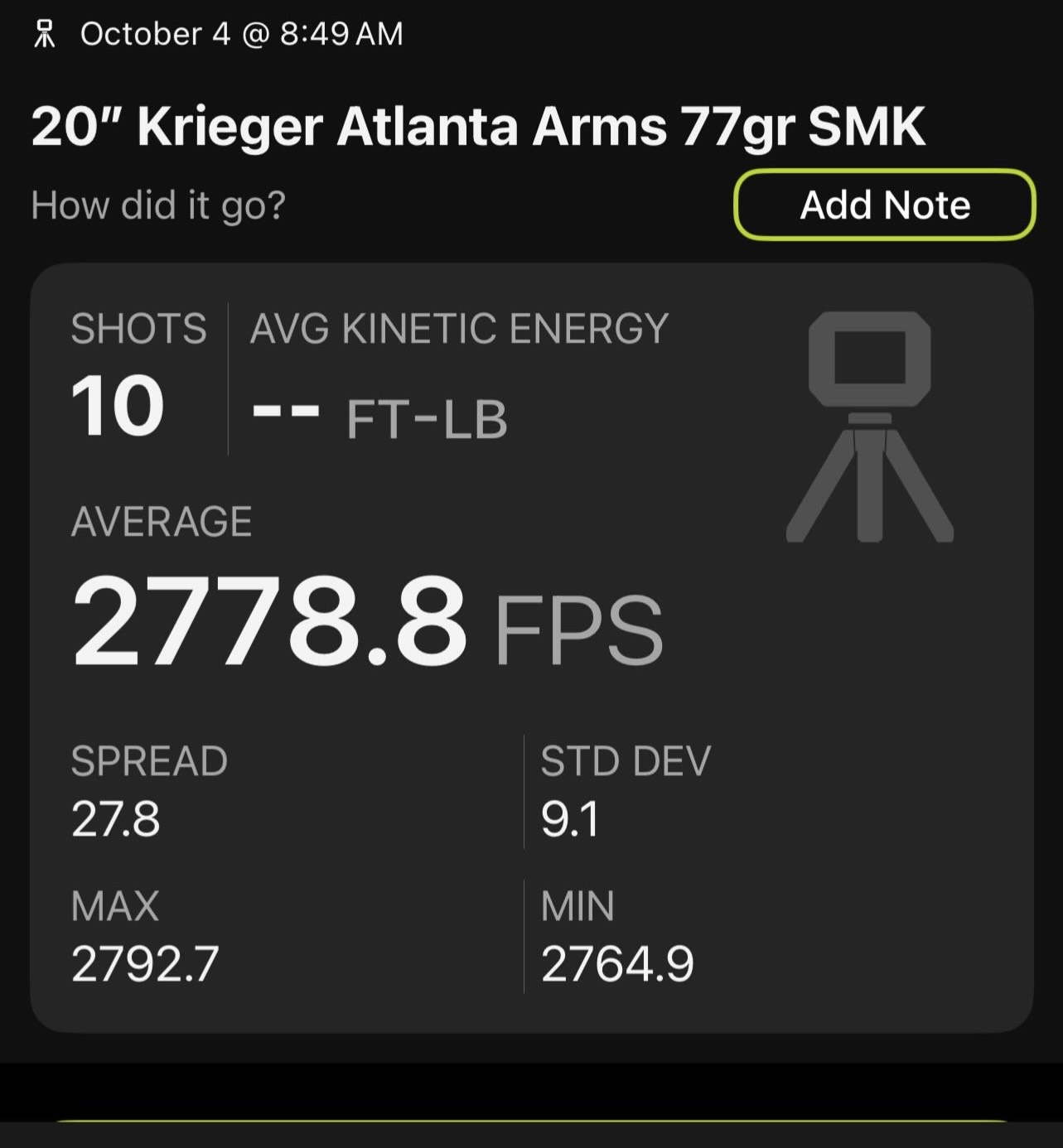Tap the Add Note button
The height and width of the screenshot is (1148, 1063).
coord(884,205)
